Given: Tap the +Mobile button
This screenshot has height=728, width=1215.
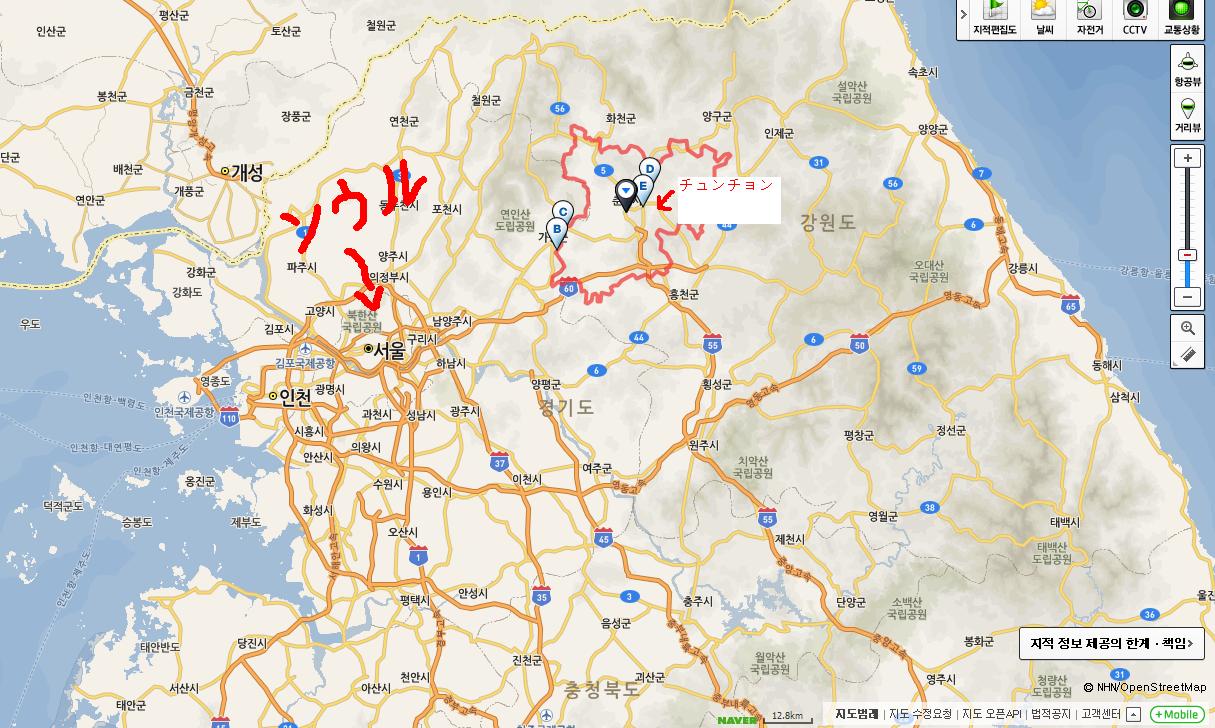Looking at the screenshot, I should (x=1177, y=714).
